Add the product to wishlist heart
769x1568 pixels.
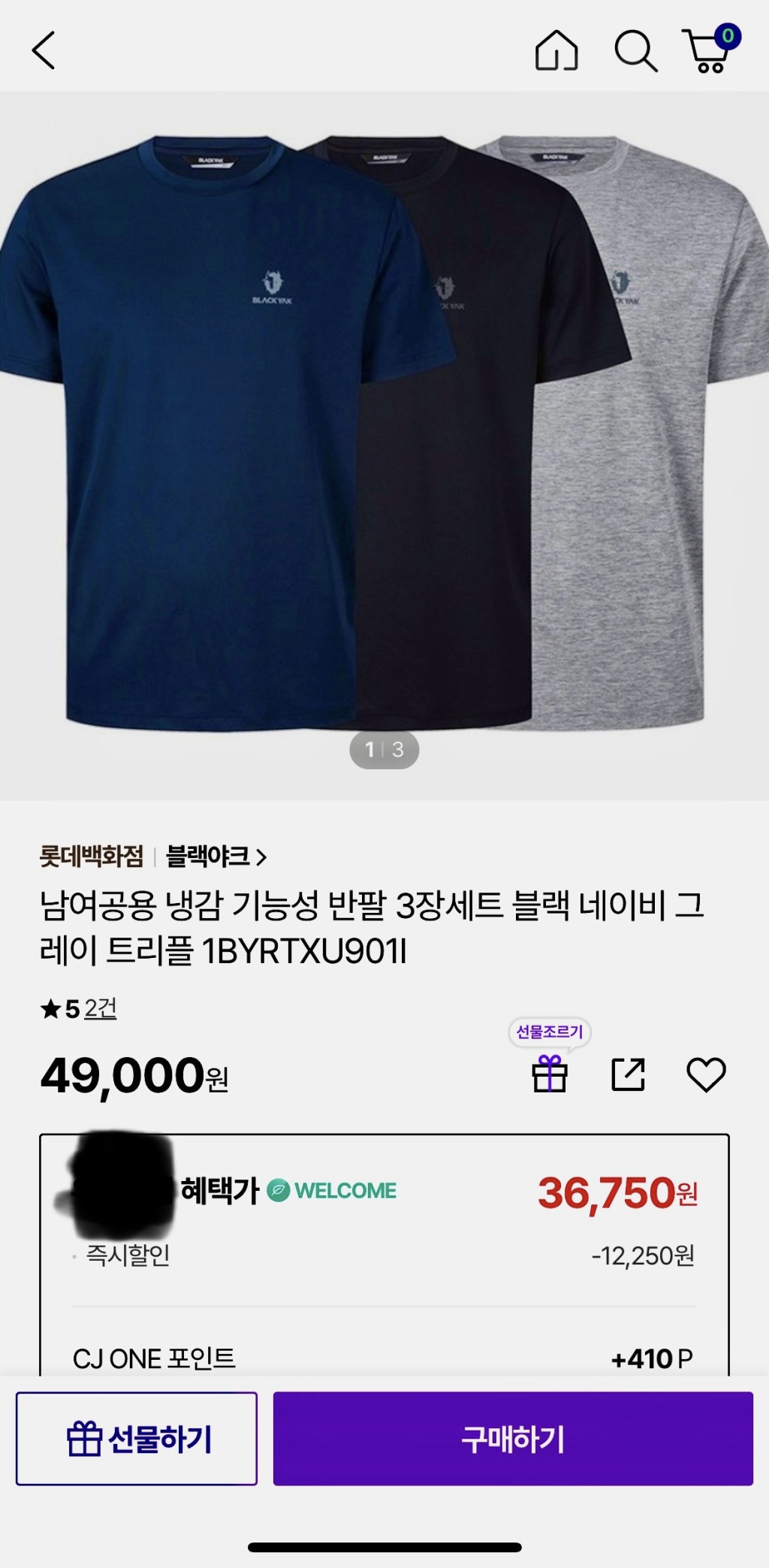[706, 1074]
